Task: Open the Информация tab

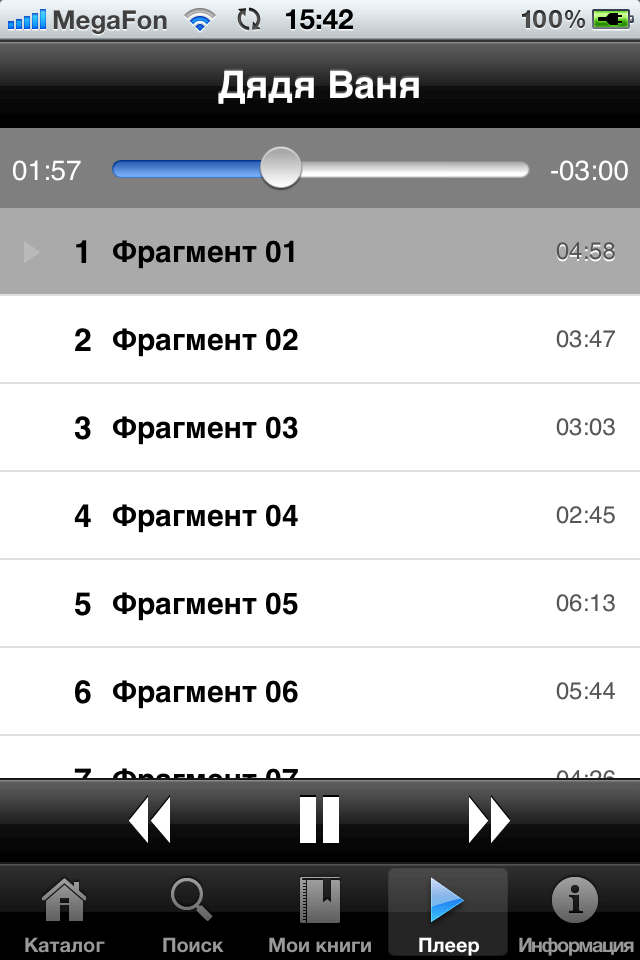Action: [x=576, y=914]
